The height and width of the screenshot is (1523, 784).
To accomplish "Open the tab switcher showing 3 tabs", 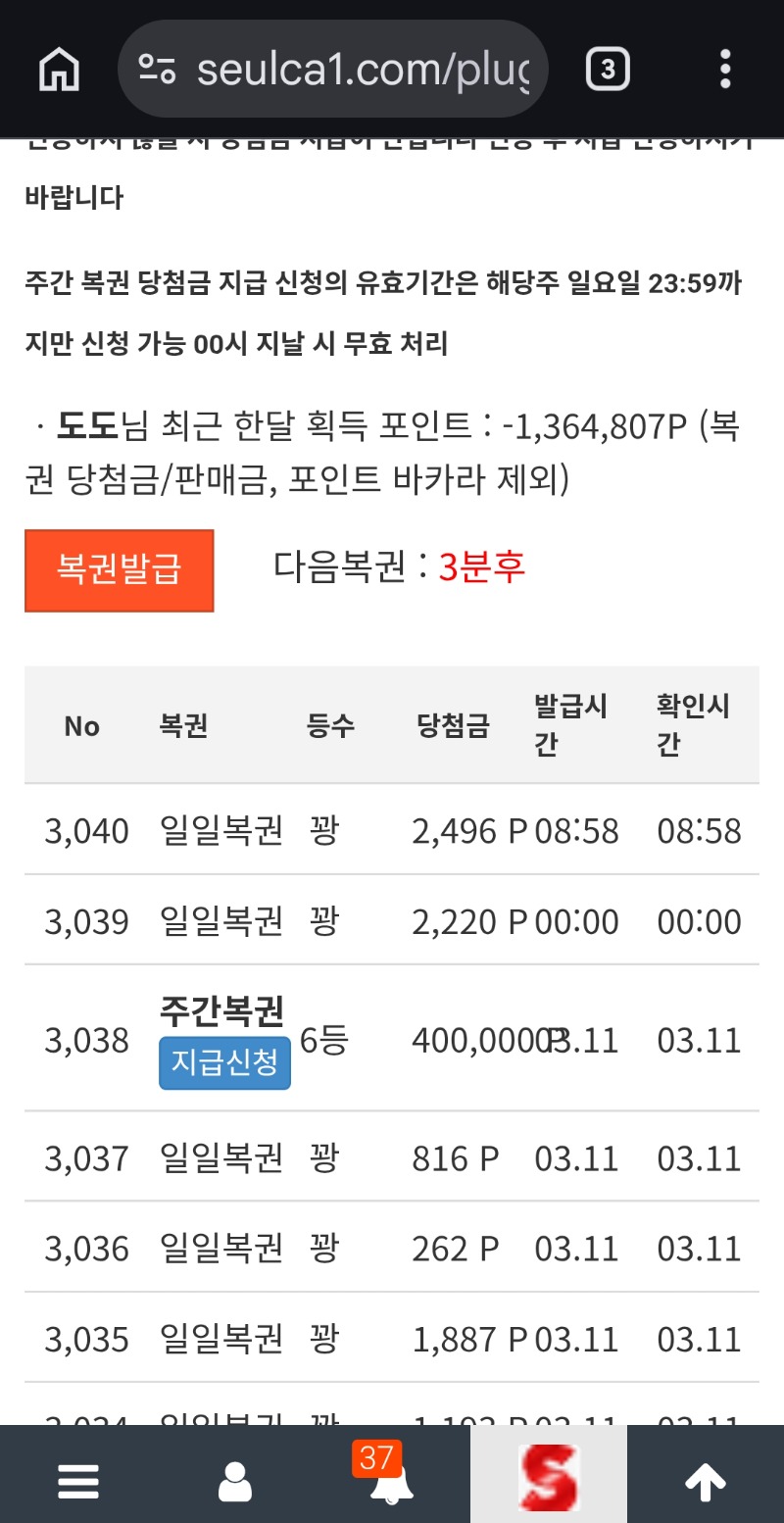I will 608,70.
